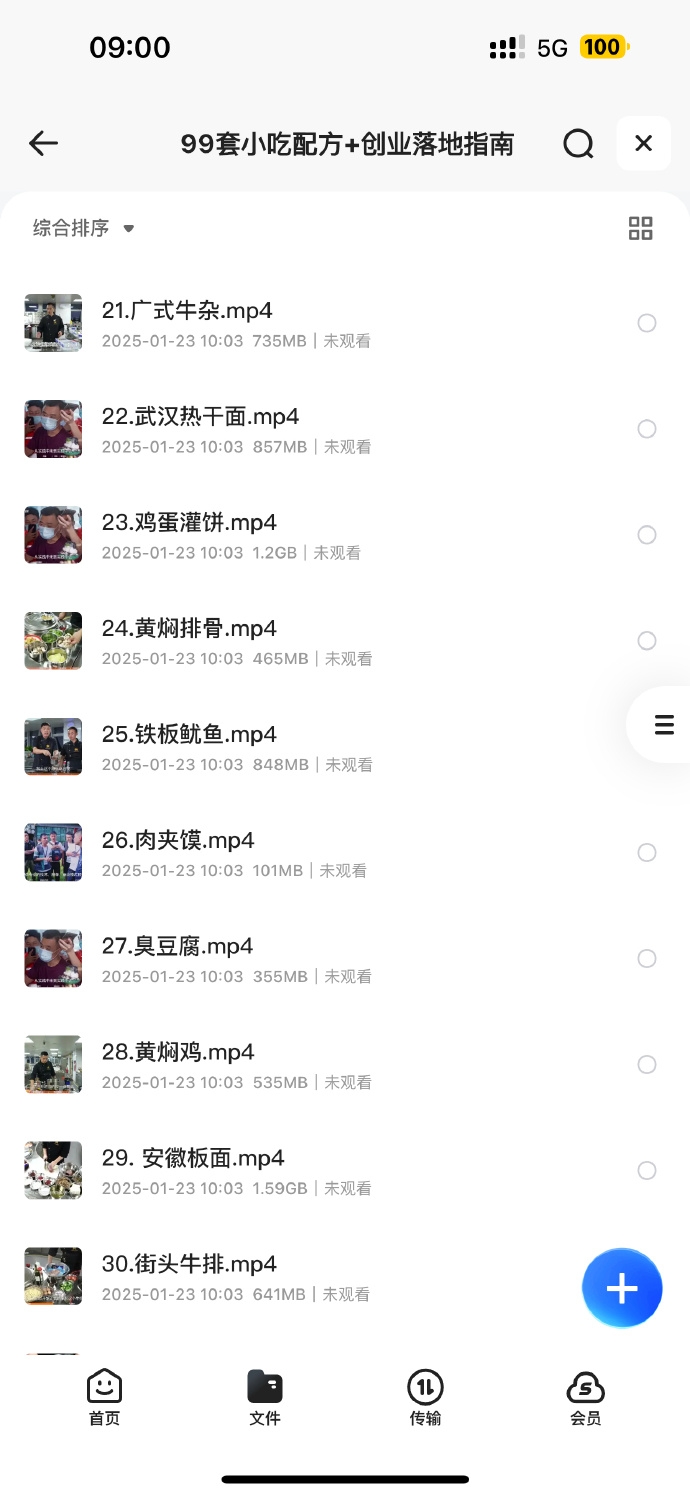Viewport: 690px width, 1496px height.
Task: Open the 综合排序 sort dropdown
Action: coord(83,228)
